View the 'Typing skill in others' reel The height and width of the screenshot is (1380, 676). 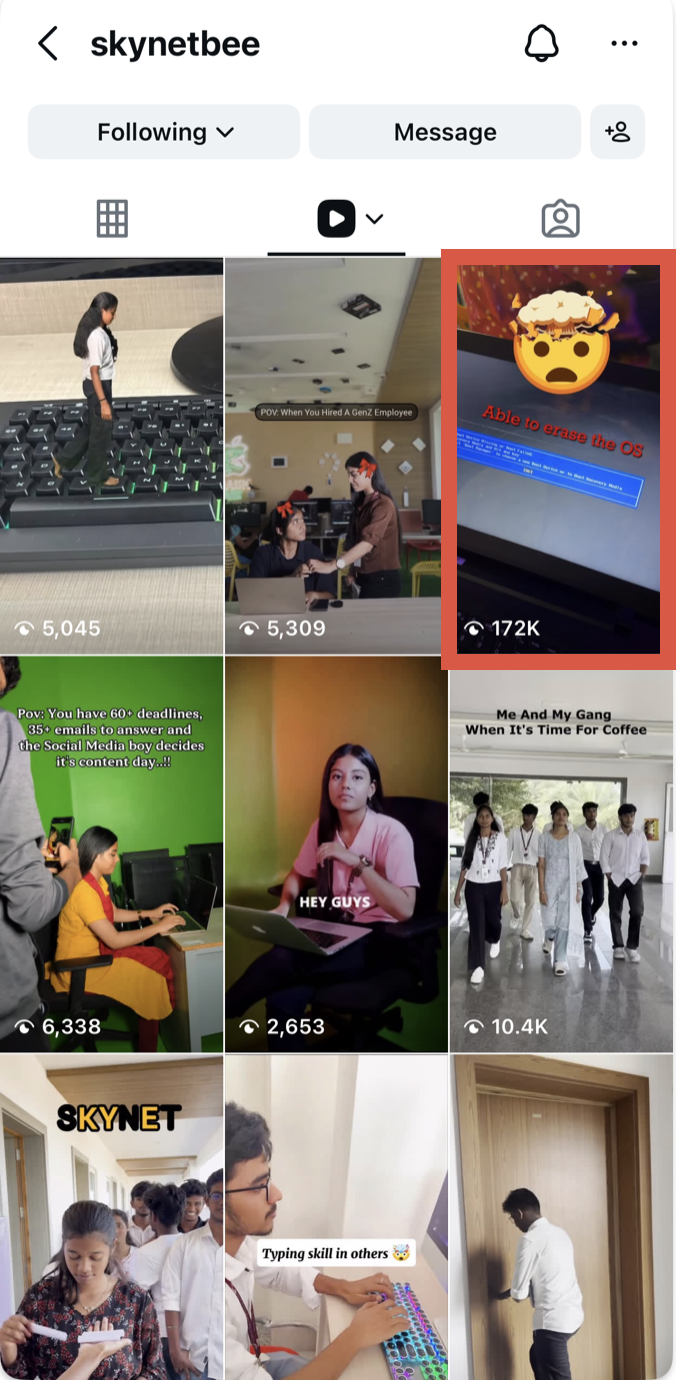coord(336,1216)
